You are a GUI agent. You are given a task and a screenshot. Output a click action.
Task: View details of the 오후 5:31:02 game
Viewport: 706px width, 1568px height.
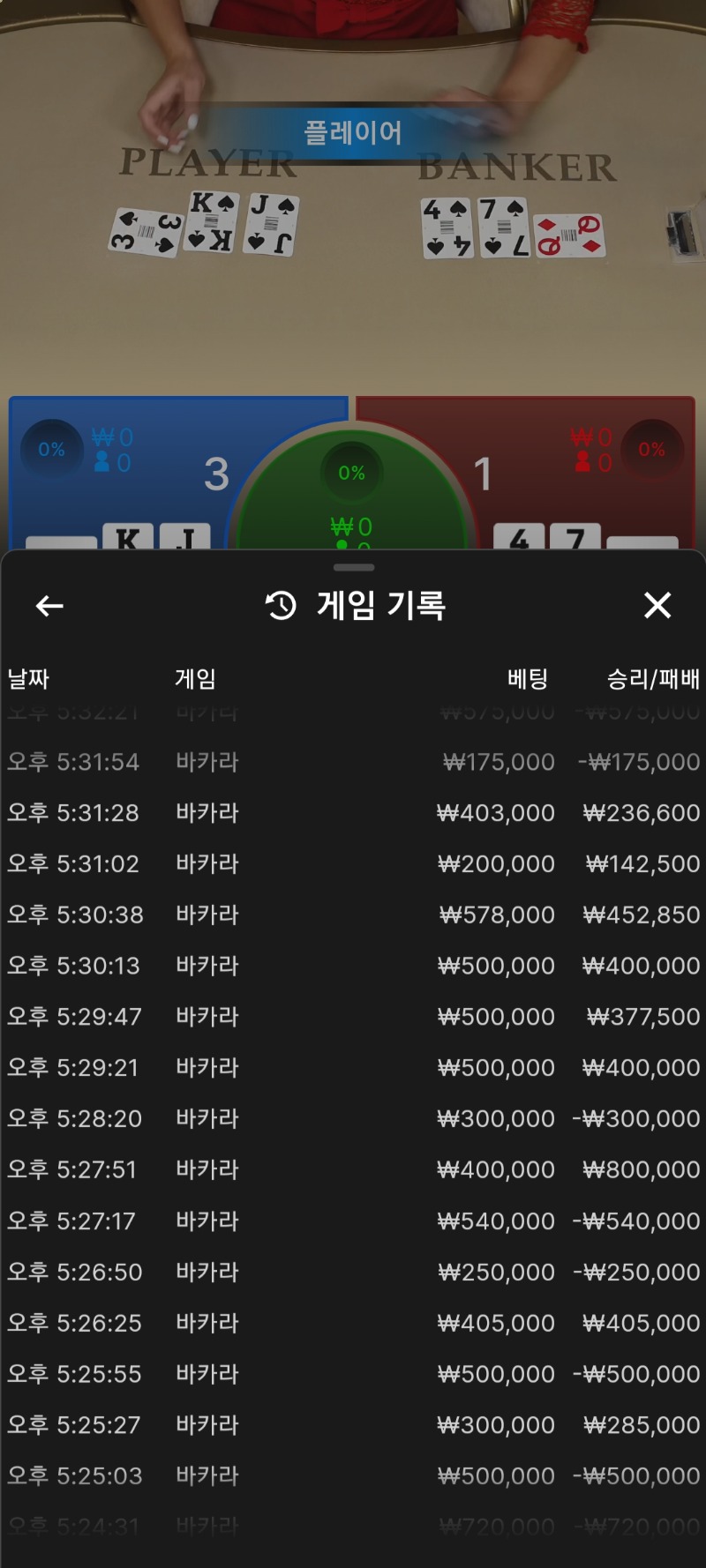pos(353,864)
